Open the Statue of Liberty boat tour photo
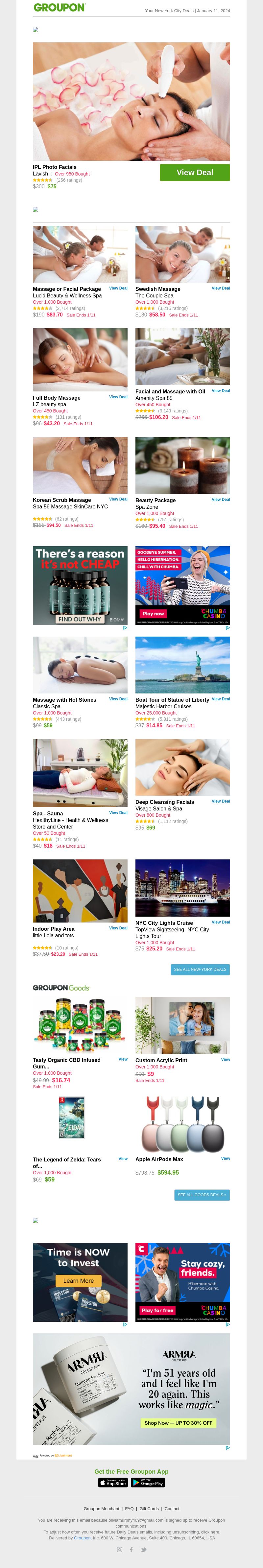Image resolution: width=263 pixels, height=1568 pixels. [183, 665]
